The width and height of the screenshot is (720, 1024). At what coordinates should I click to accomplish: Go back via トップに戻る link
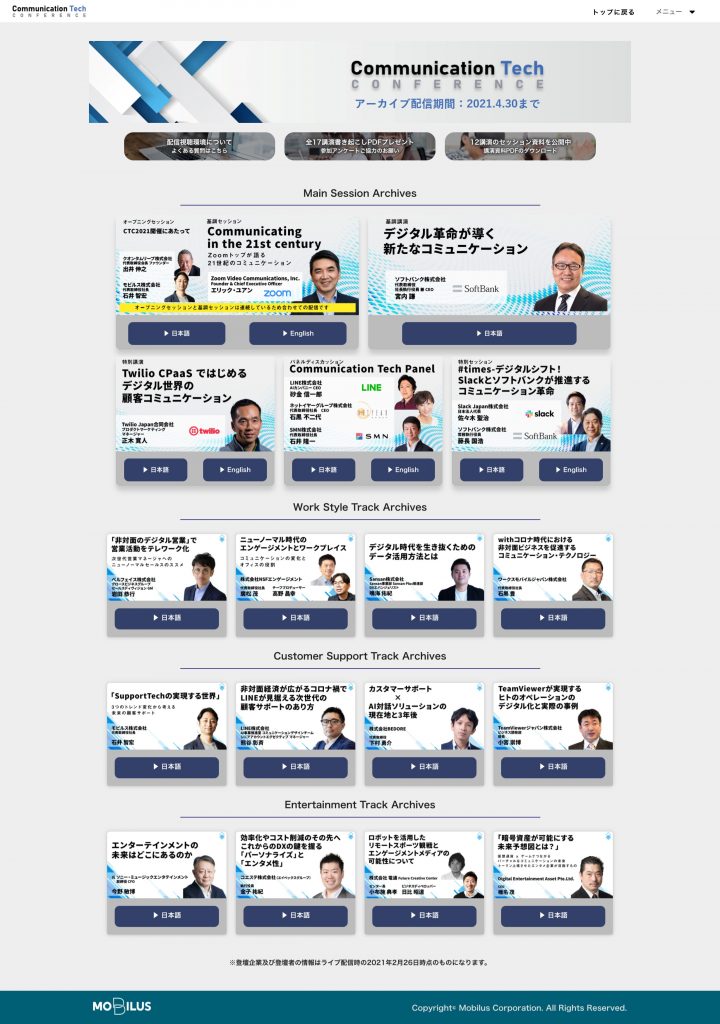pos(613,12)
